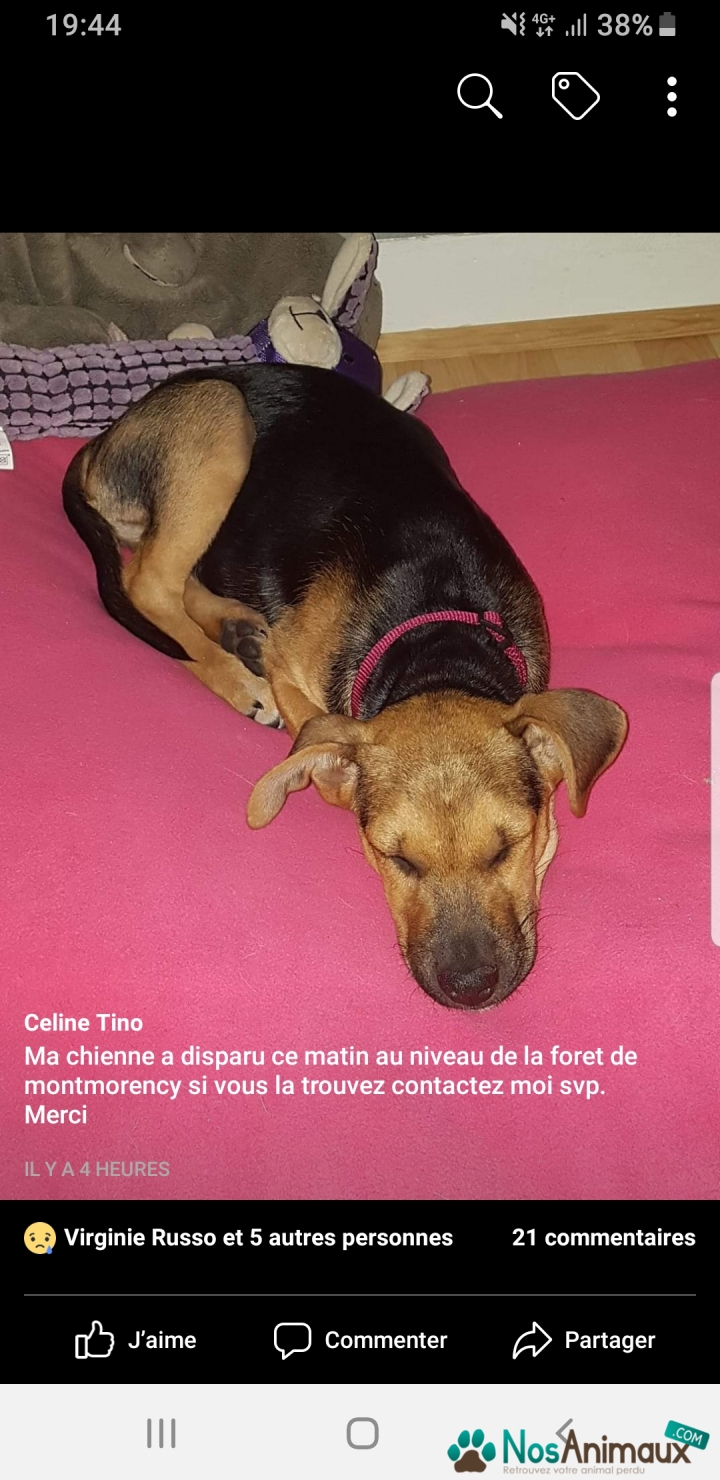This screenshot has width=720, height=1480.
Task: Tap Commenter to write a comment
Action: (x=360, y=1340)
